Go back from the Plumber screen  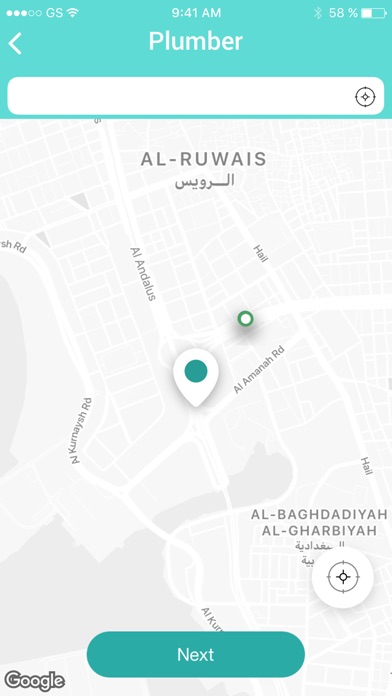click(x=15, y=43)
